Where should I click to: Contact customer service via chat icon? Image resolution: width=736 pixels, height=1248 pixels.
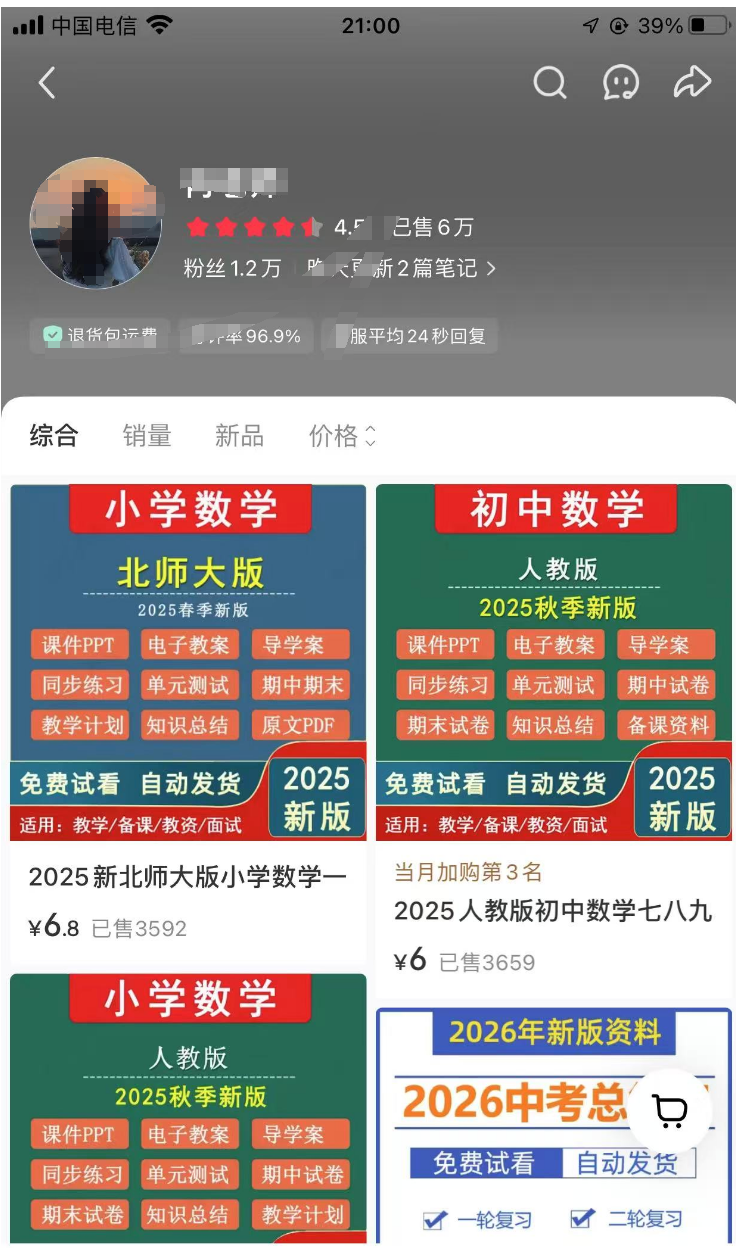(x=621, y=83)
